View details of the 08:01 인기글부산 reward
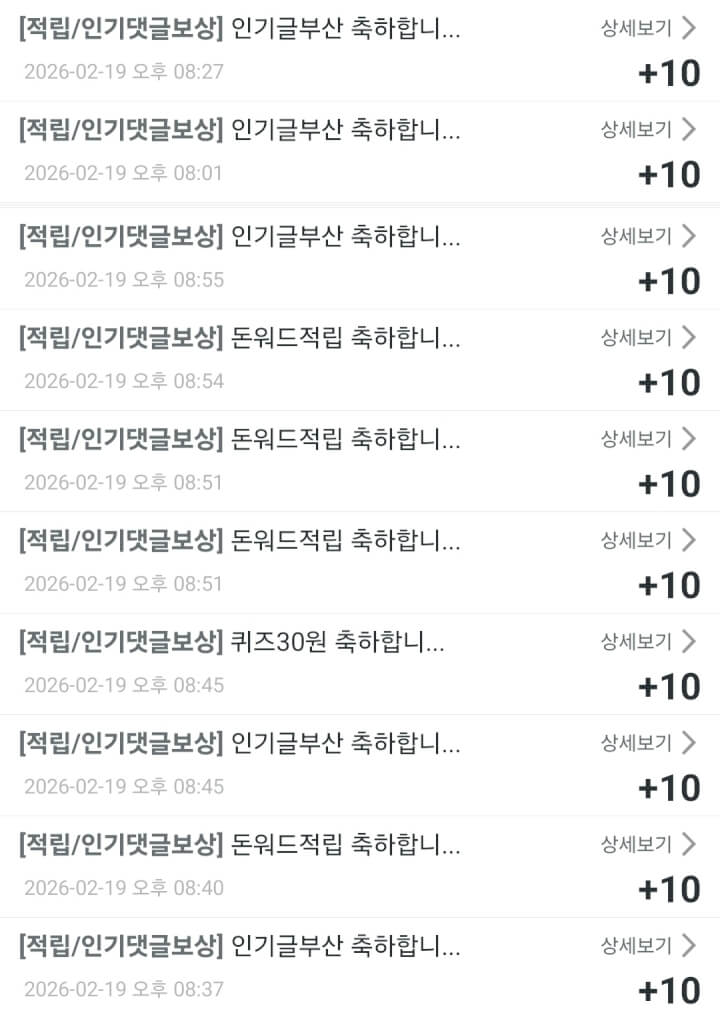This screenshot has height=1017, width=720. click(x=647, y=129)
